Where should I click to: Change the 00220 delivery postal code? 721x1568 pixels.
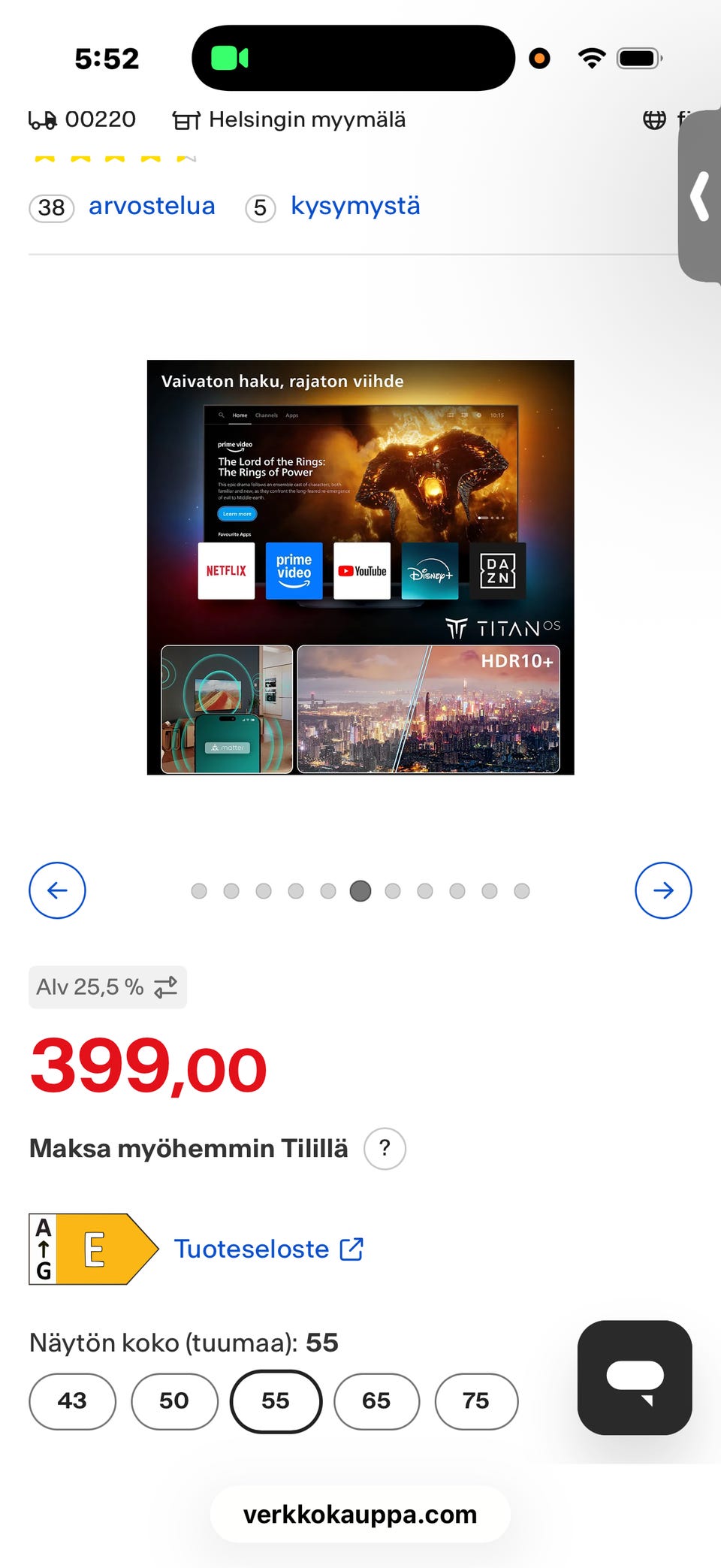tap(82, 119)
